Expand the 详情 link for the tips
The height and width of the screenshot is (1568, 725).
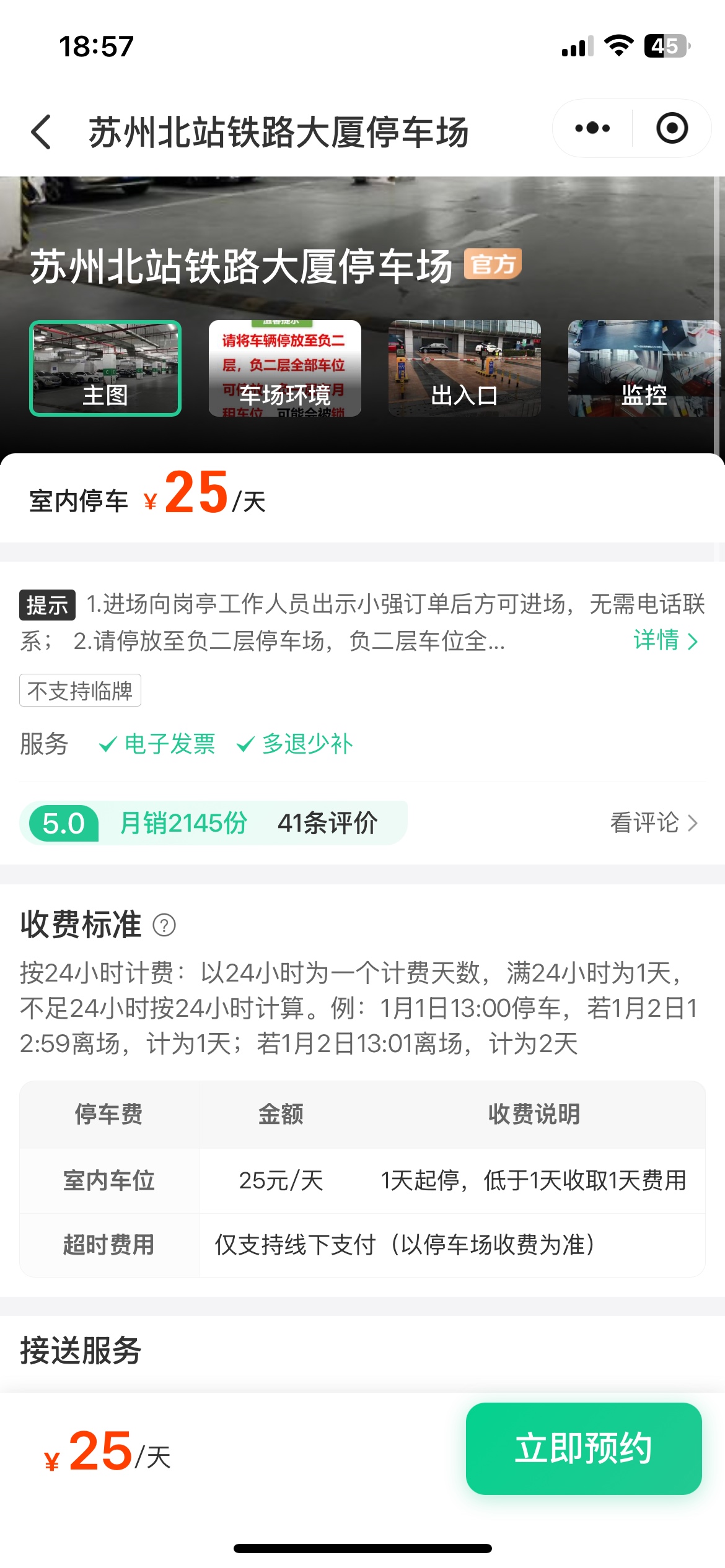coord(666,640)
